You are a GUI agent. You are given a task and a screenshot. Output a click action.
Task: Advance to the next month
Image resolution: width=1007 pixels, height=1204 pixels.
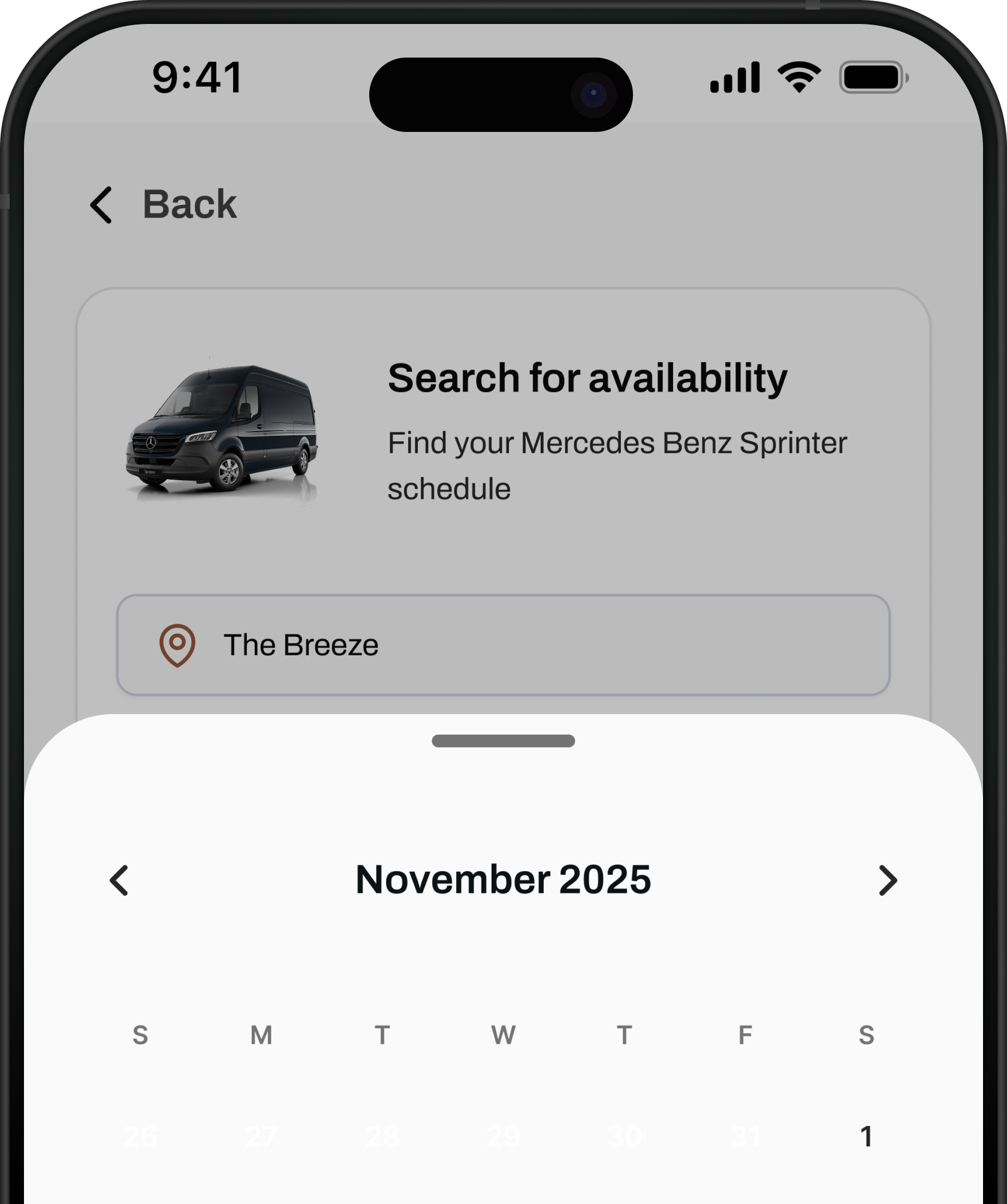pyautogui.click(x=887, y=880)
